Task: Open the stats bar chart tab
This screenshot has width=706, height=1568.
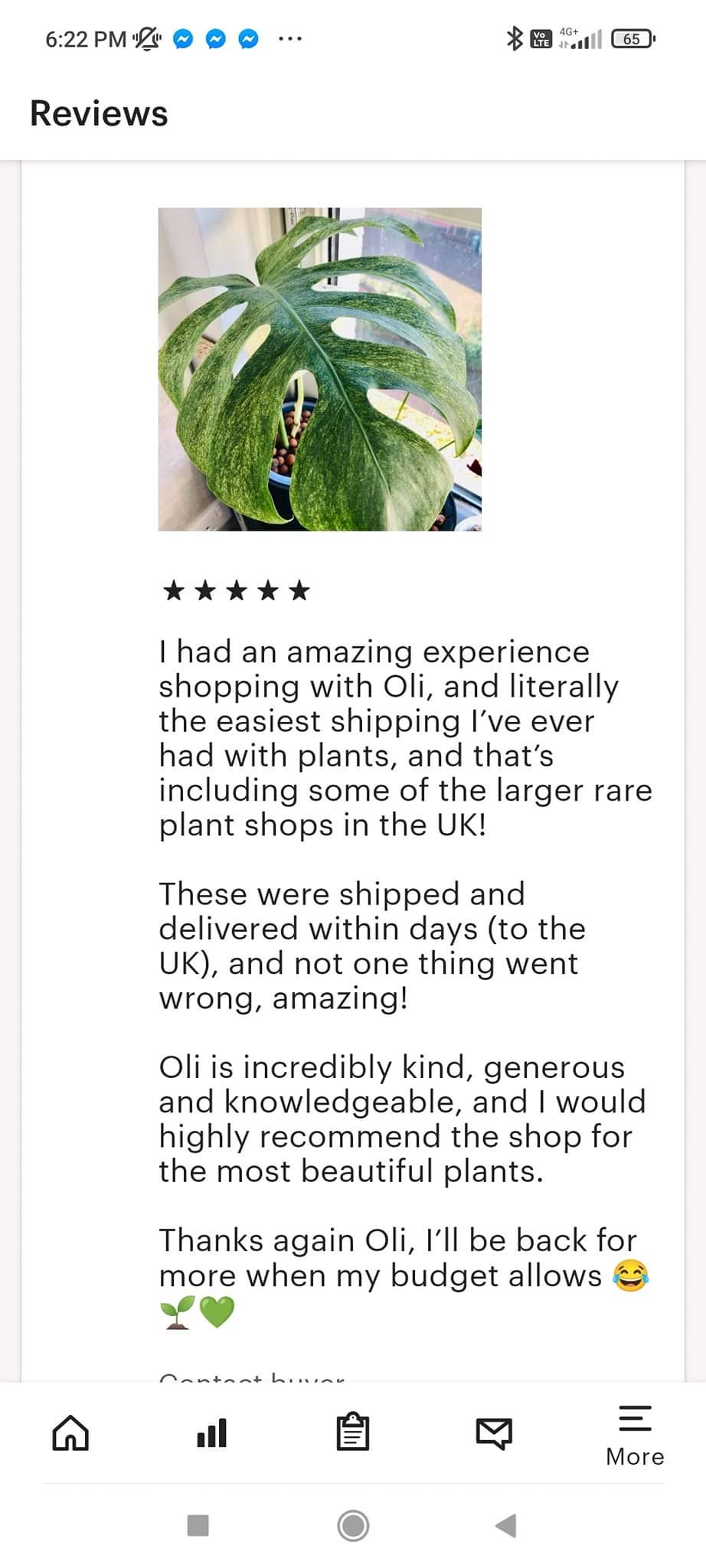Action: click(x=211, y=1432)
